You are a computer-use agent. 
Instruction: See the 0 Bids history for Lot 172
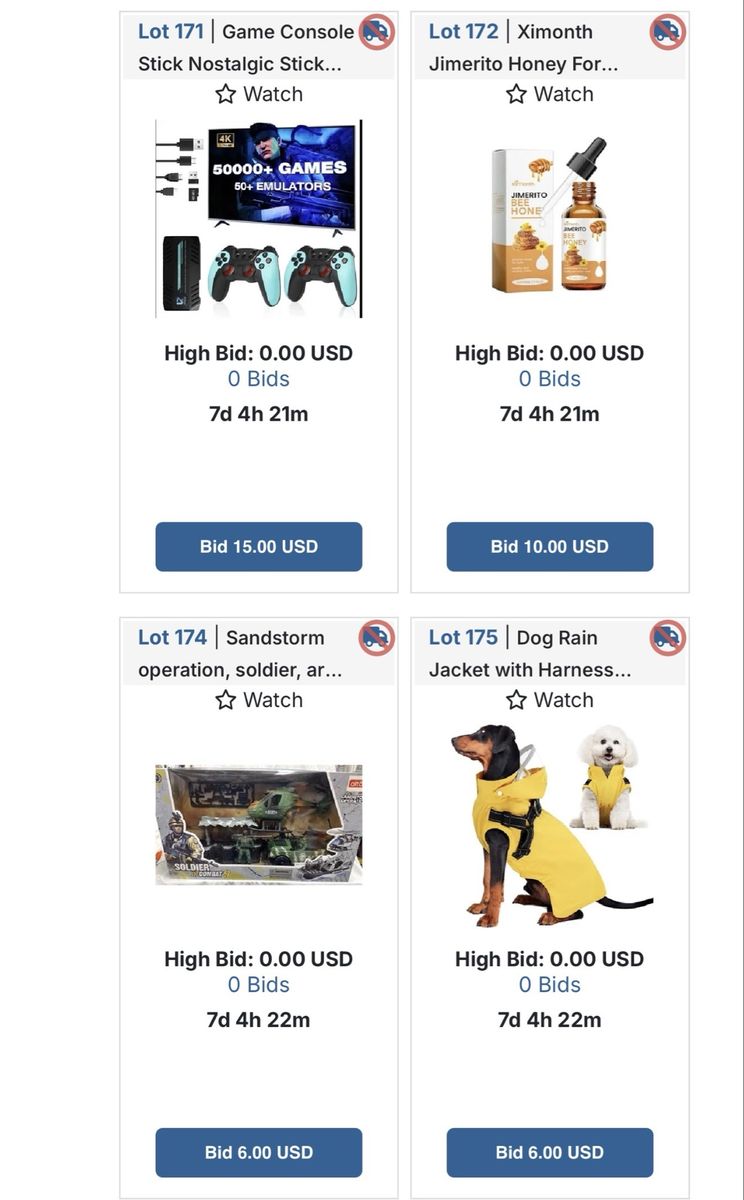[x=550, y=379]
